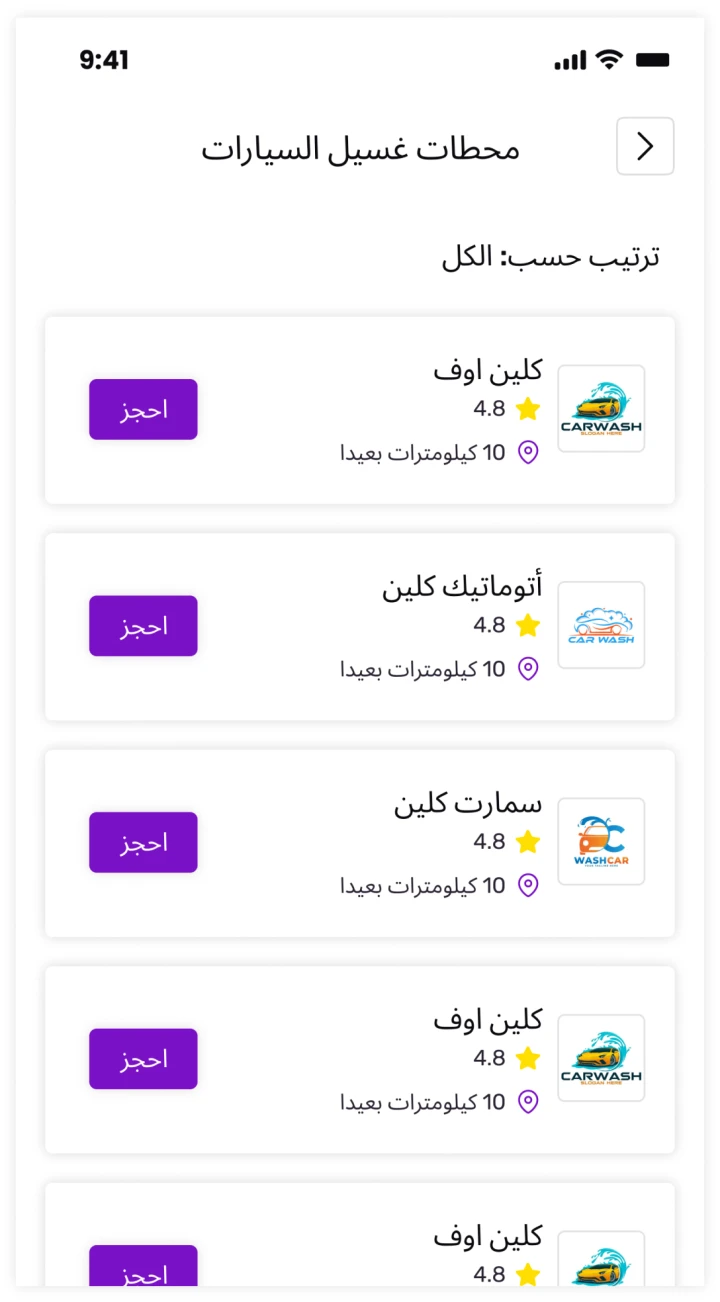View details of the سمارت كلين station
Image resolution: width=720 pixels, height=1302 pixels.
[467, 804]
